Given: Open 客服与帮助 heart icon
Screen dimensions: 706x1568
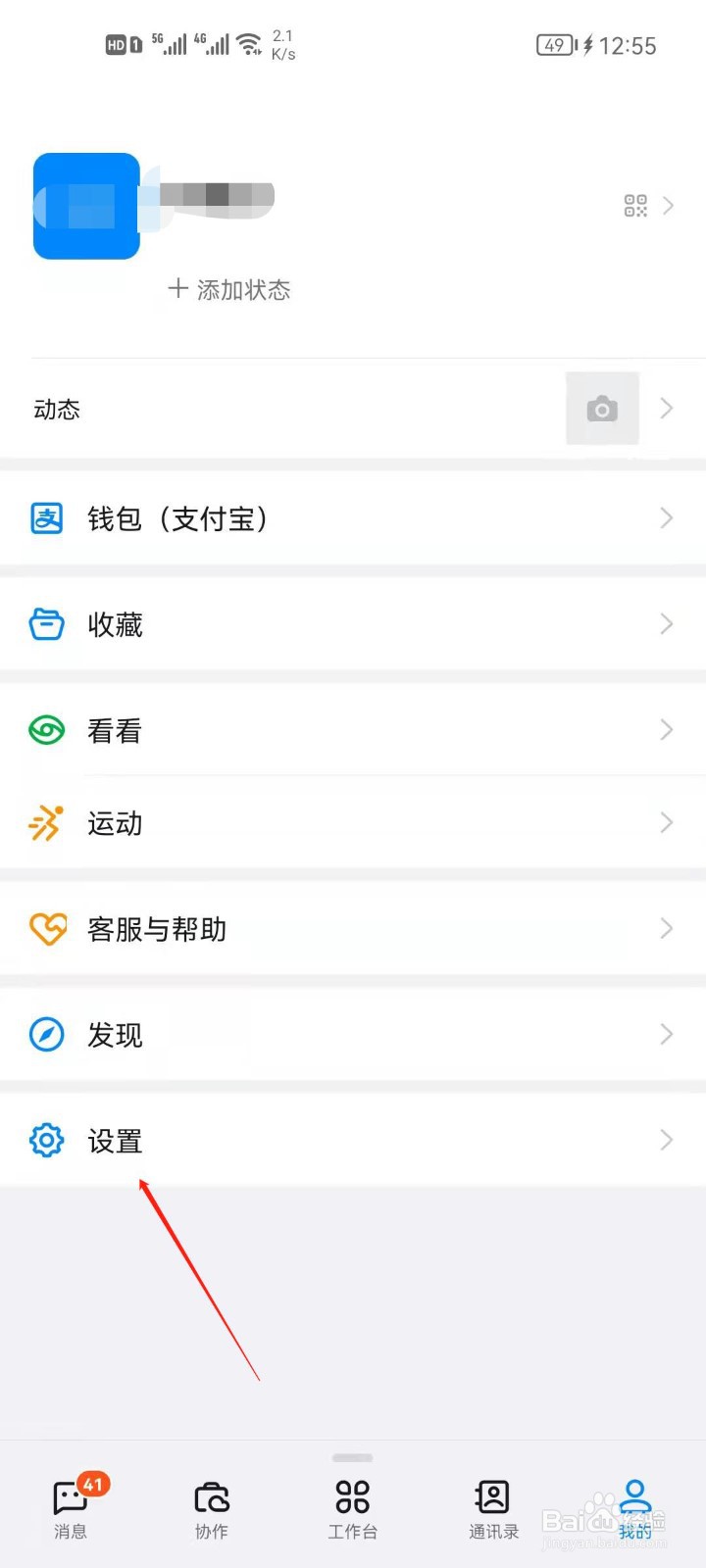Looking at the screenshot, I should point(46,929).
